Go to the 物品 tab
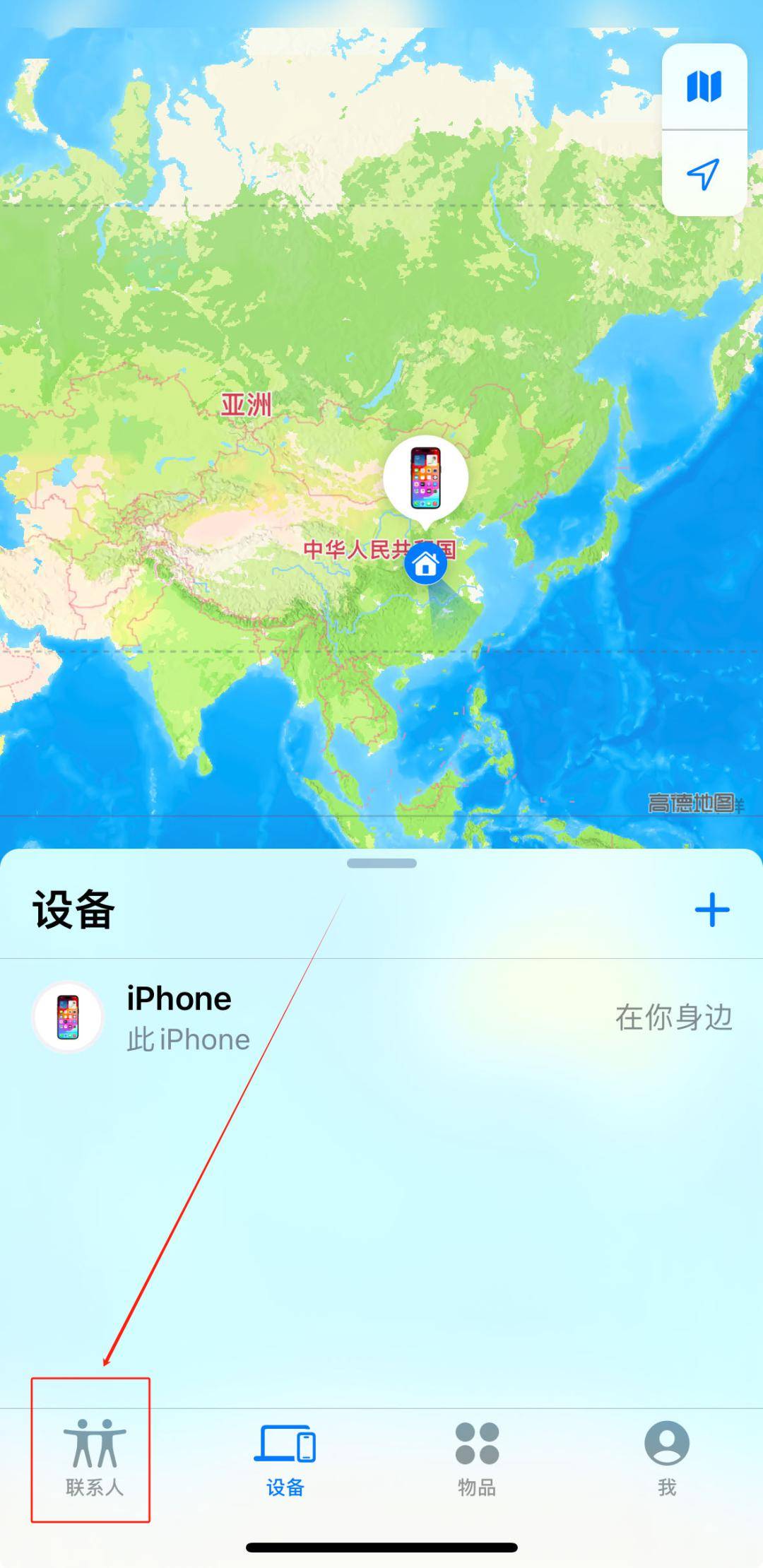Viewport: 763px width, 1568px height. pyautogui.click(x=477, y=1457)
